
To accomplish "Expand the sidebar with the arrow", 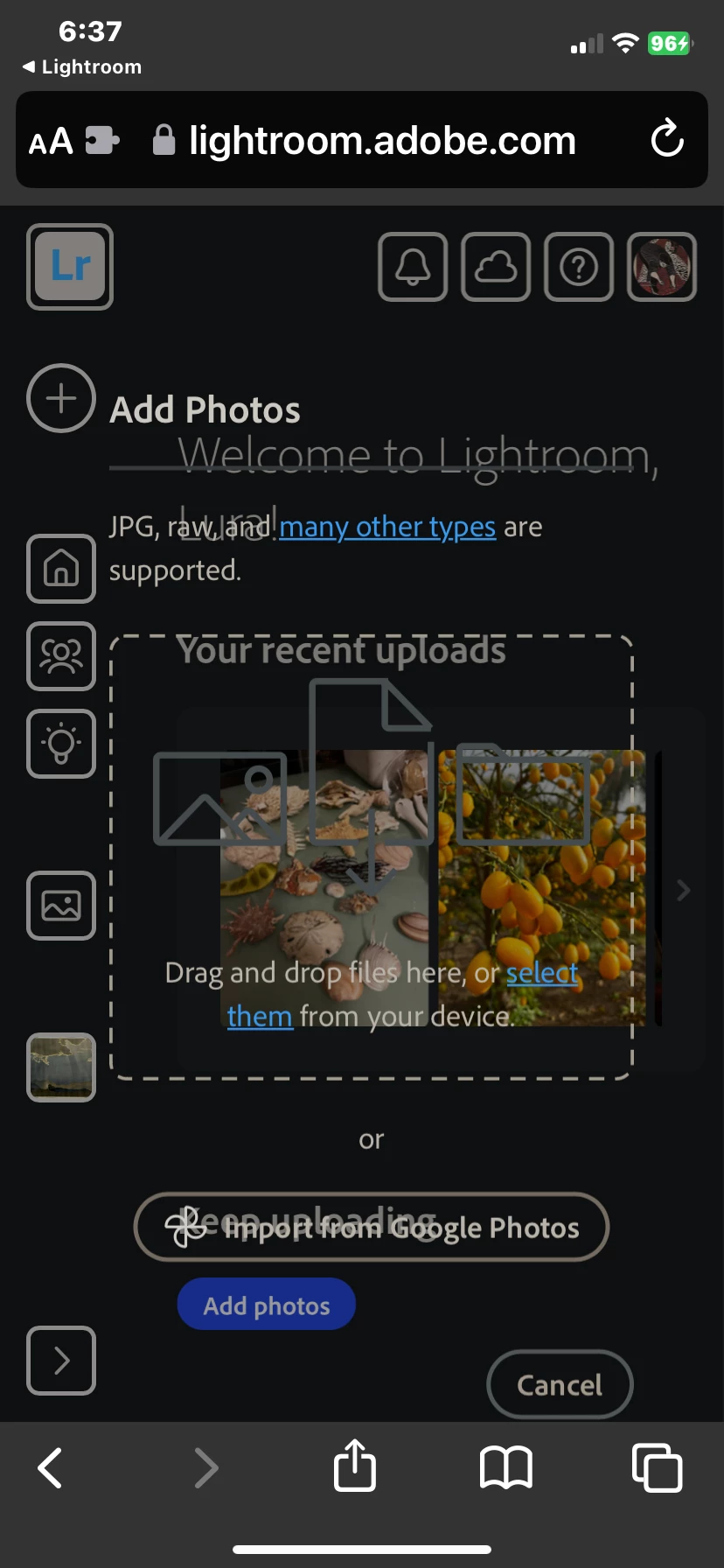I will pyautogui.click(x=61, y=1361).
